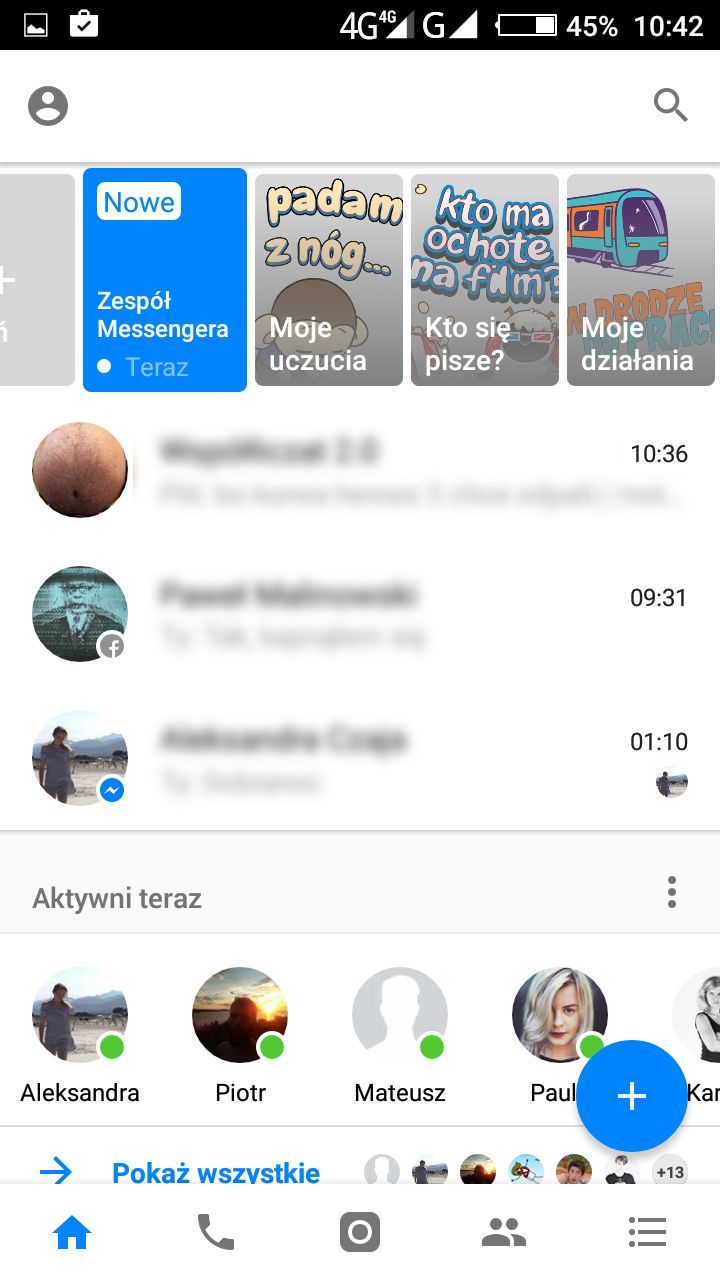720x1280 pixels.
Task: Open the conversation from 10:36
Action: point(360,470)
